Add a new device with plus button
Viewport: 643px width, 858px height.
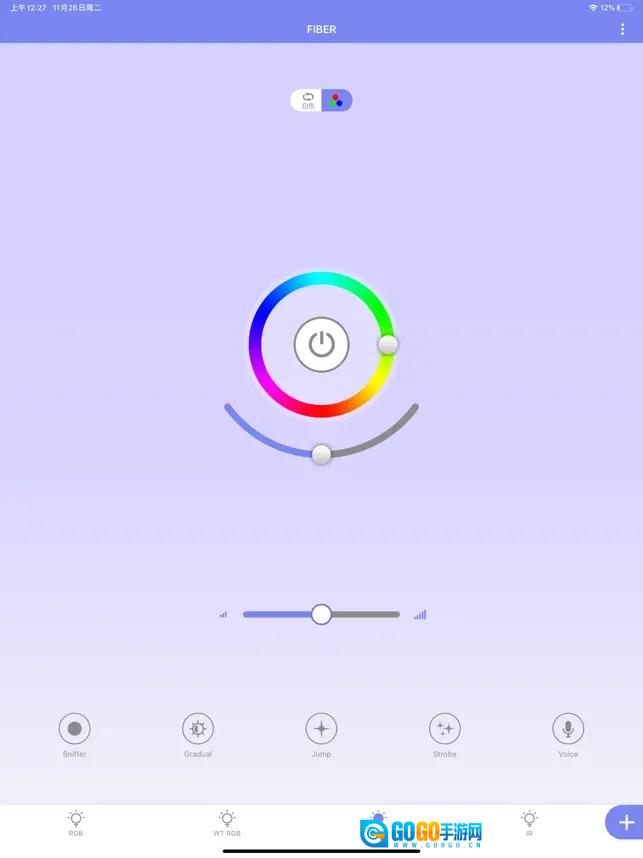tap(626, 822)
